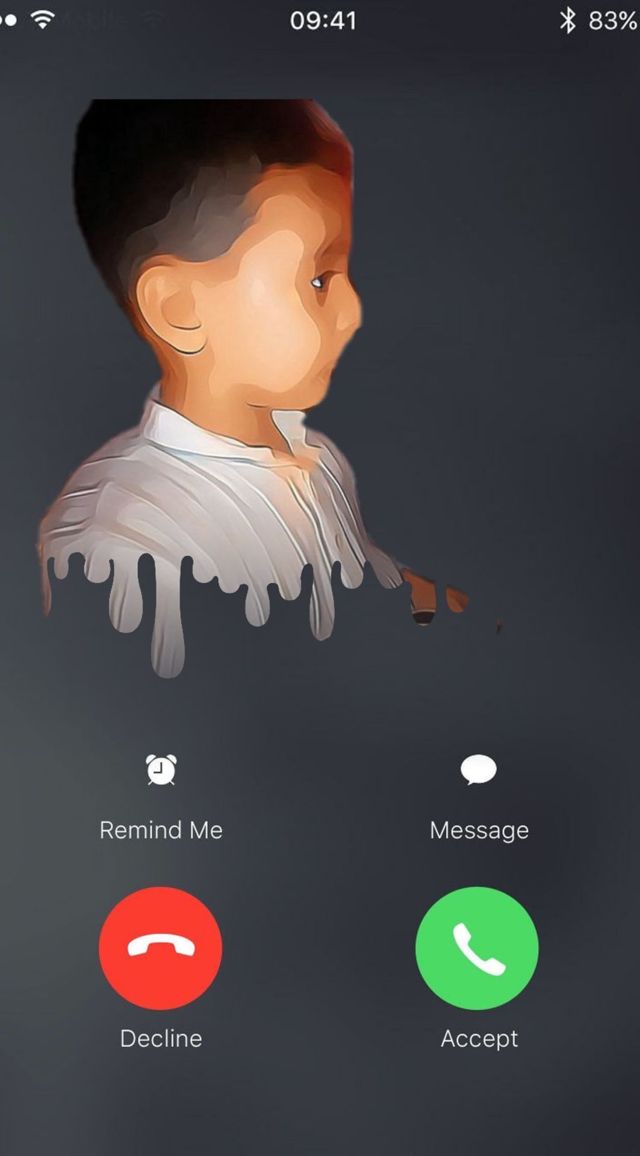Reply to the caller with Message
Screen dimensions: 640x1156
pyautogui.click(x=478, y=771)
